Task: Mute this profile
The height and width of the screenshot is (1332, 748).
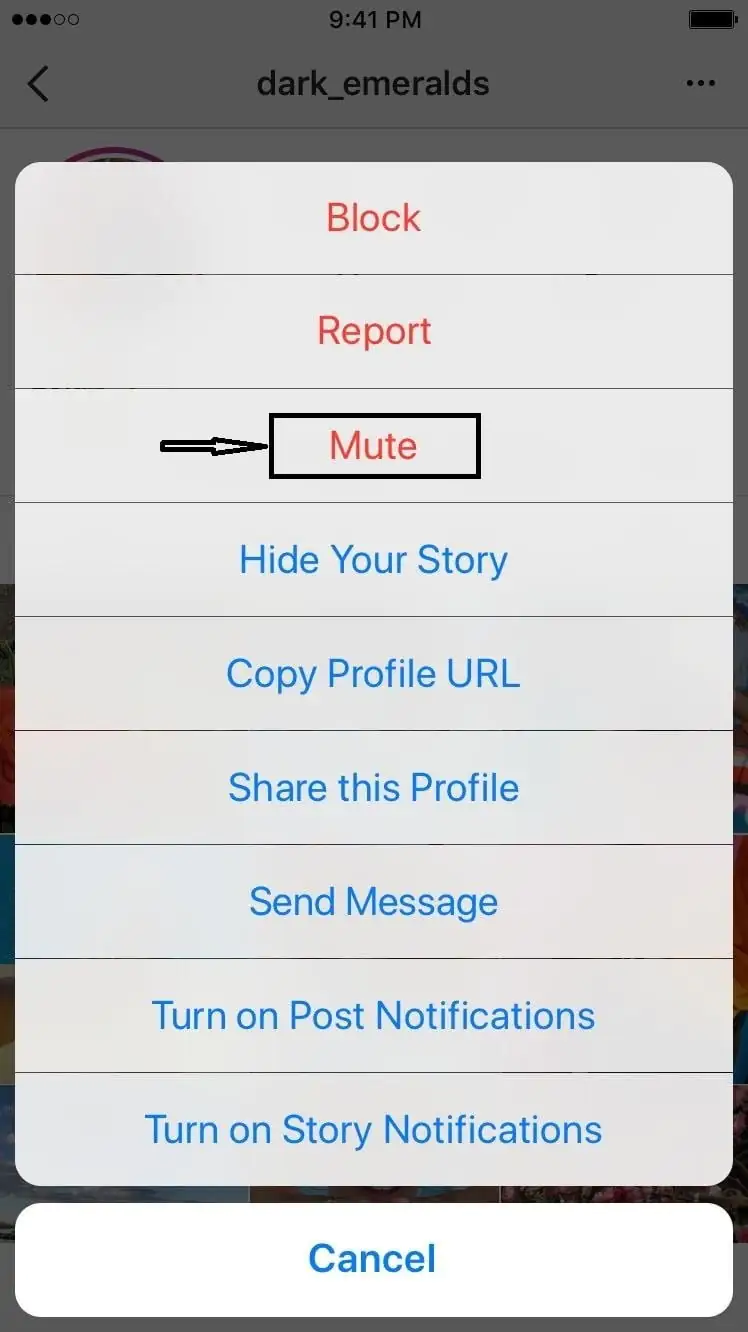Action: point(373,446)
